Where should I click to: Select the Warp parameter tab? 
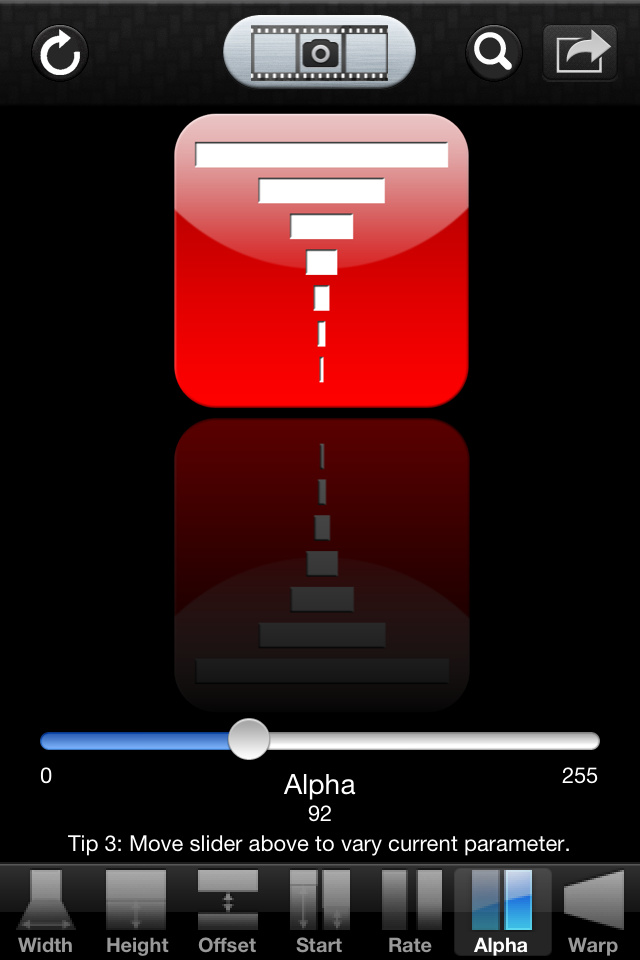click(593, 912)
